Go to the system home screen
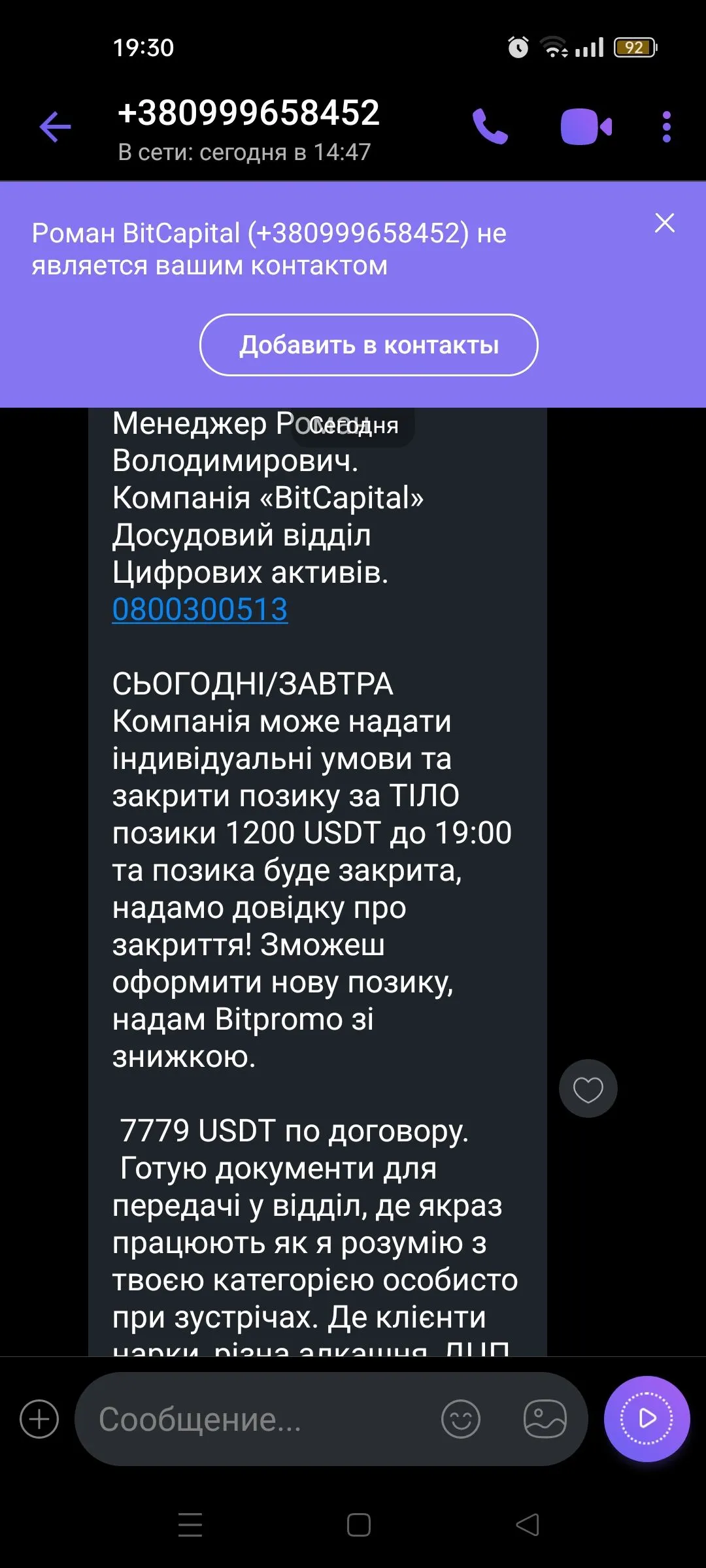 point(359,1525)
